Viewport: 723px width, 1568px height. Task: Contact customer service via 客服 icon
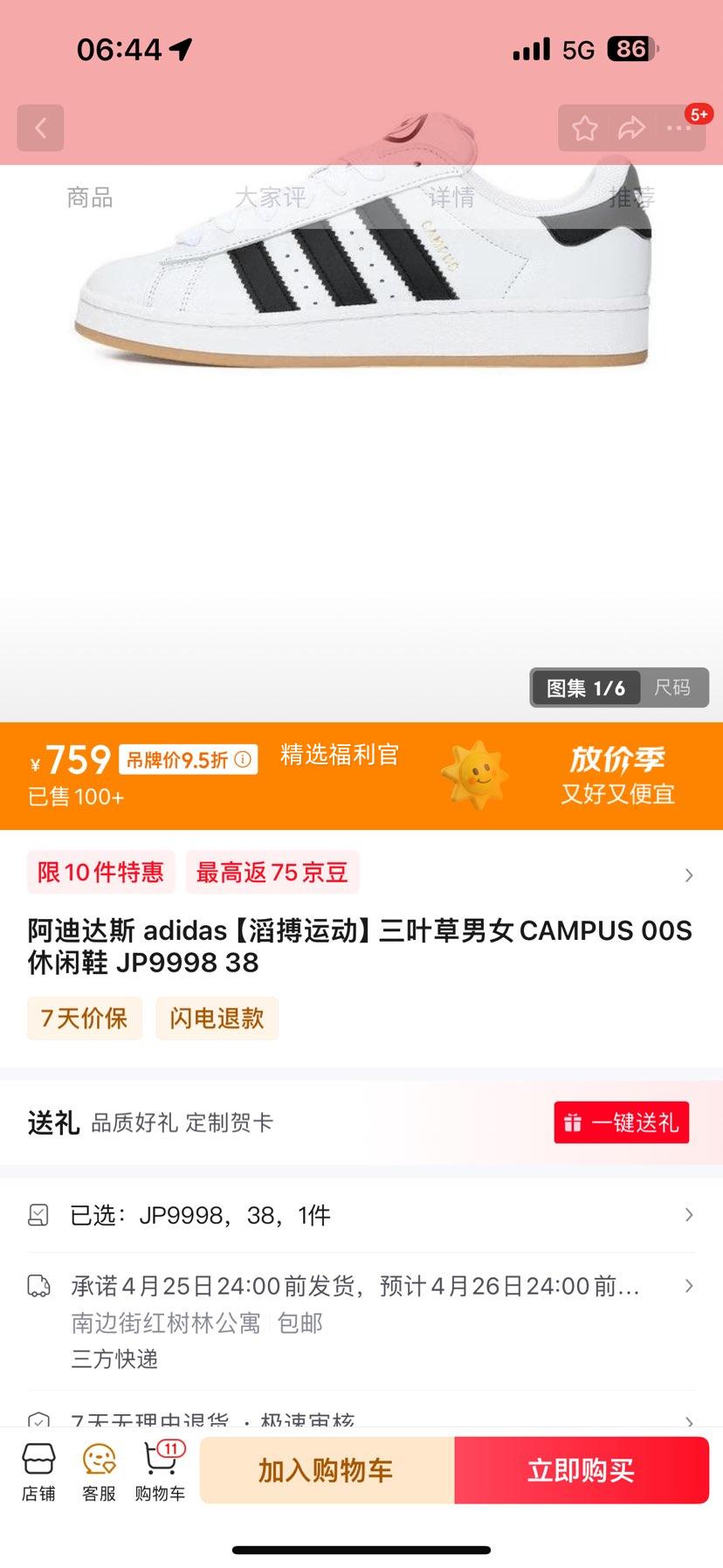point(96,1469)
